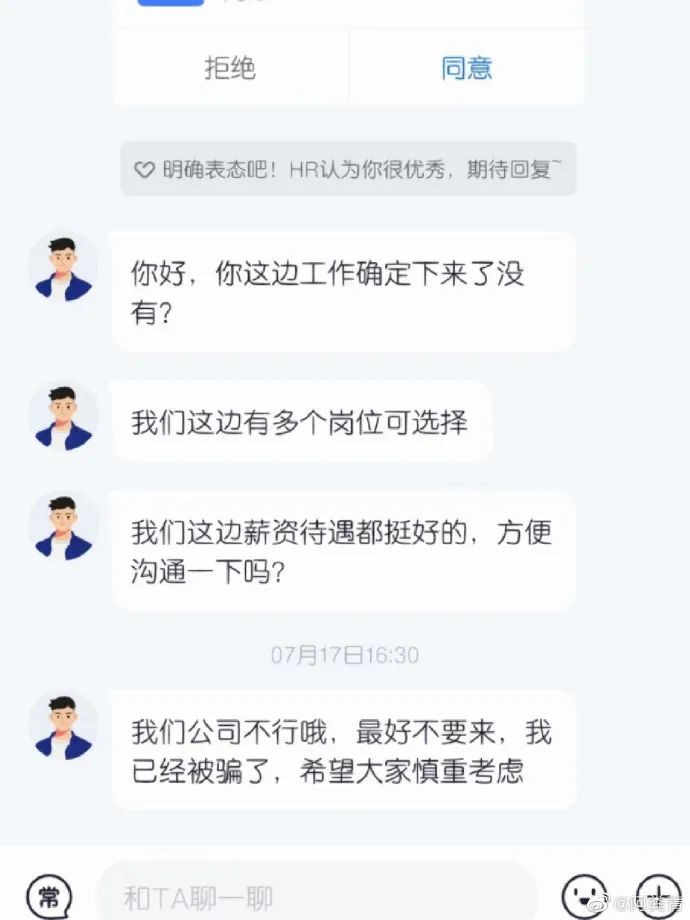Image resolution: width=690 pixels, height=920 pixels.
Task: Tap the 拒绝 button
Action: tap(230, 68)
